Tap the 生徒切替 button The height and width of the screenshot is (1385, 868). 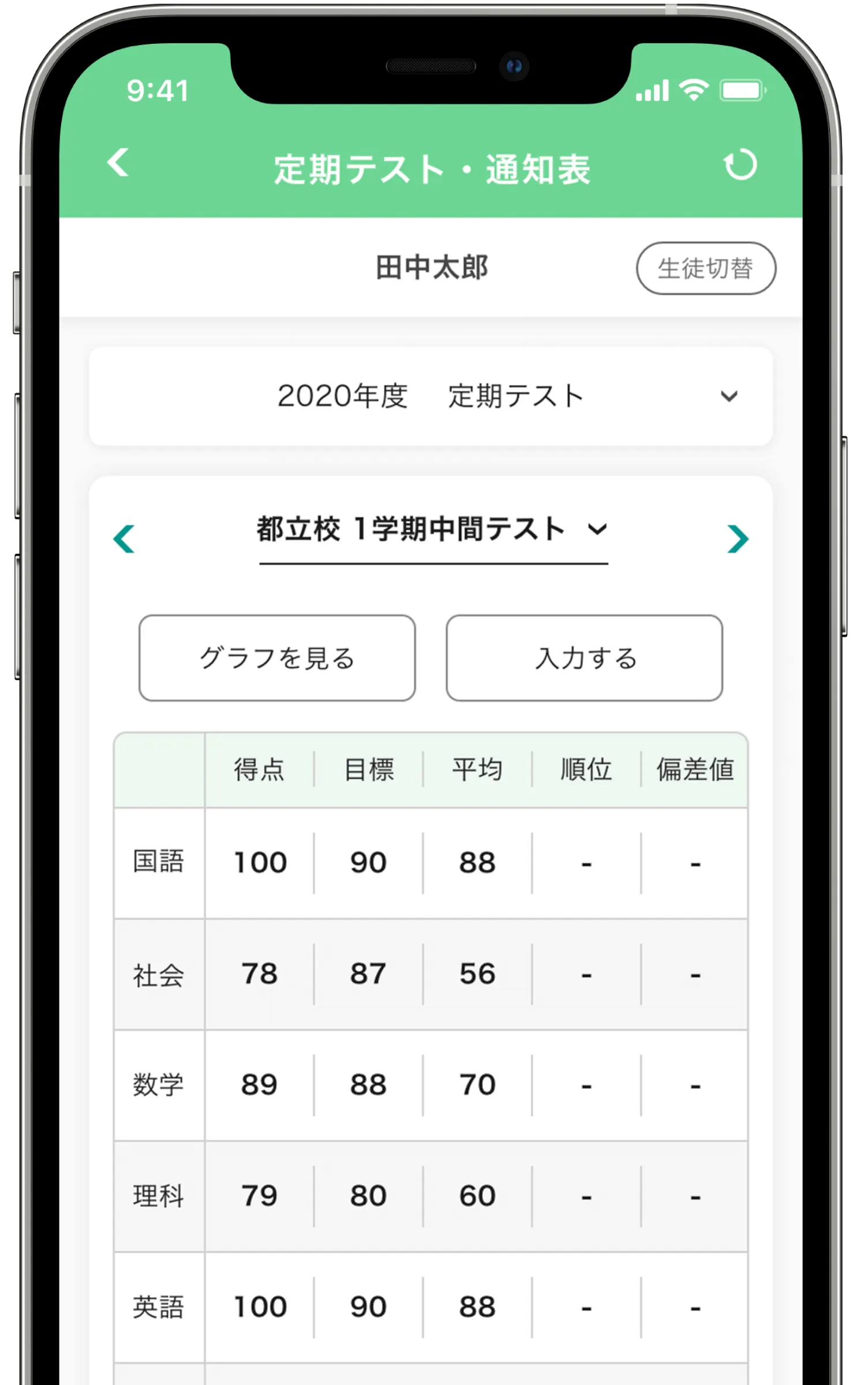pyautogui.click(x=705, y=268)
